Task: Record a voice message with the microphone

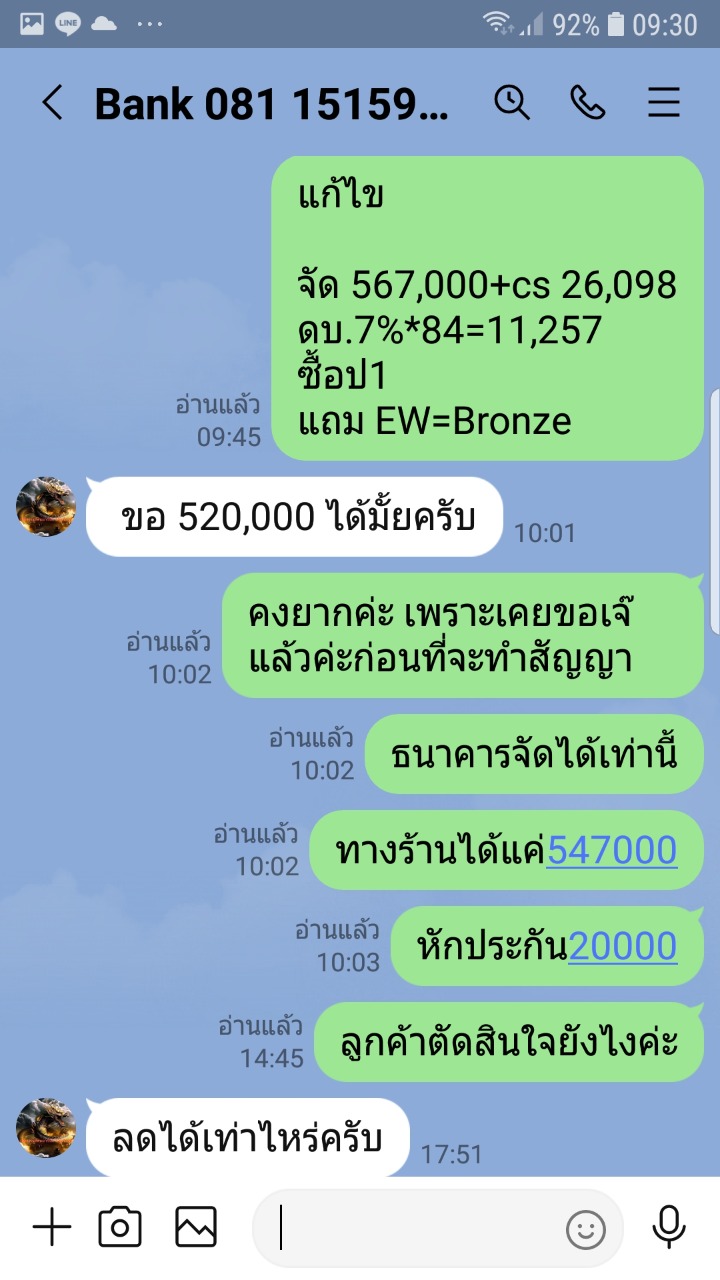Action: point(668,1227)
